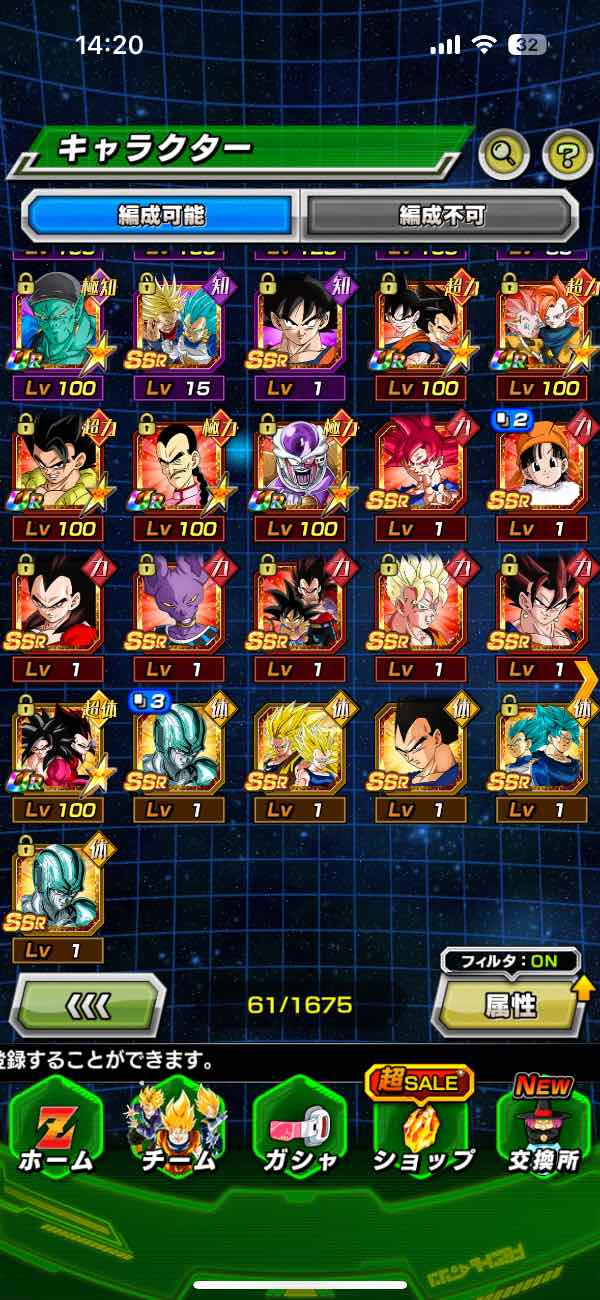
Task: Open the help question mark
Action: coord(567,154)
